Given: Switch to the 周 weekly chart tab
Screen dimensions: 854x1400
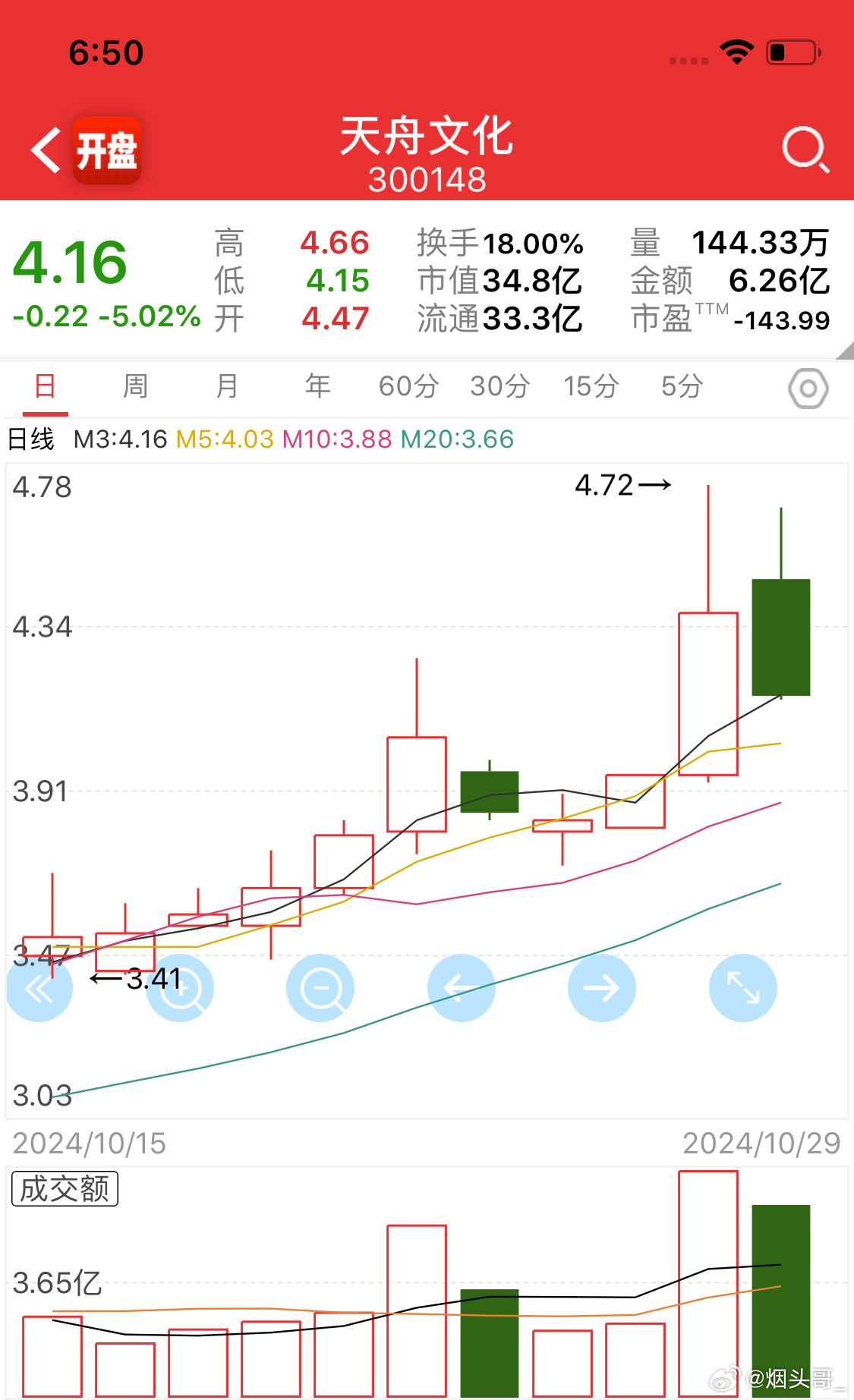Looking at the screenshot, I should [136, 386].
